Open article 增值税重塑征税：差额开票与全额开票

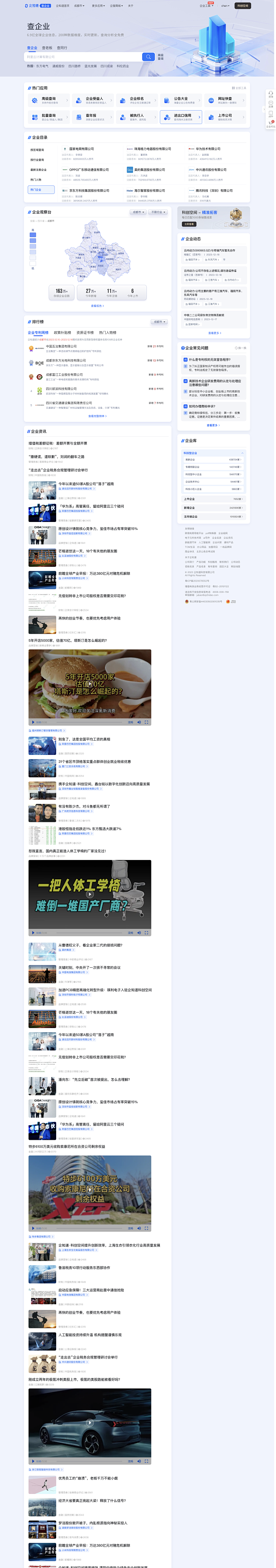(x=58, y=443)
